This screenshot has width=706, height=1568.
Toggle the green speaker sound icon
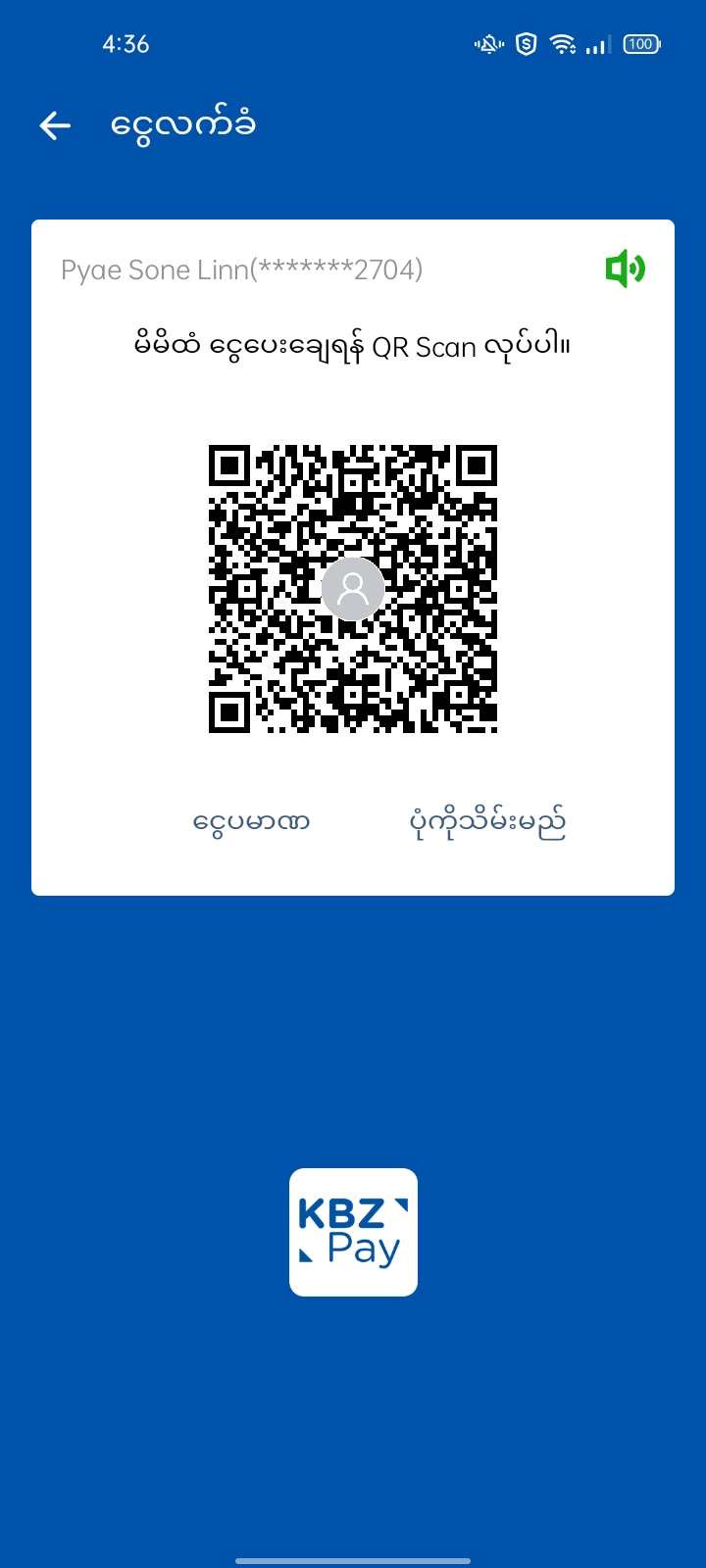pyautogui.click(x=625, y=269)
